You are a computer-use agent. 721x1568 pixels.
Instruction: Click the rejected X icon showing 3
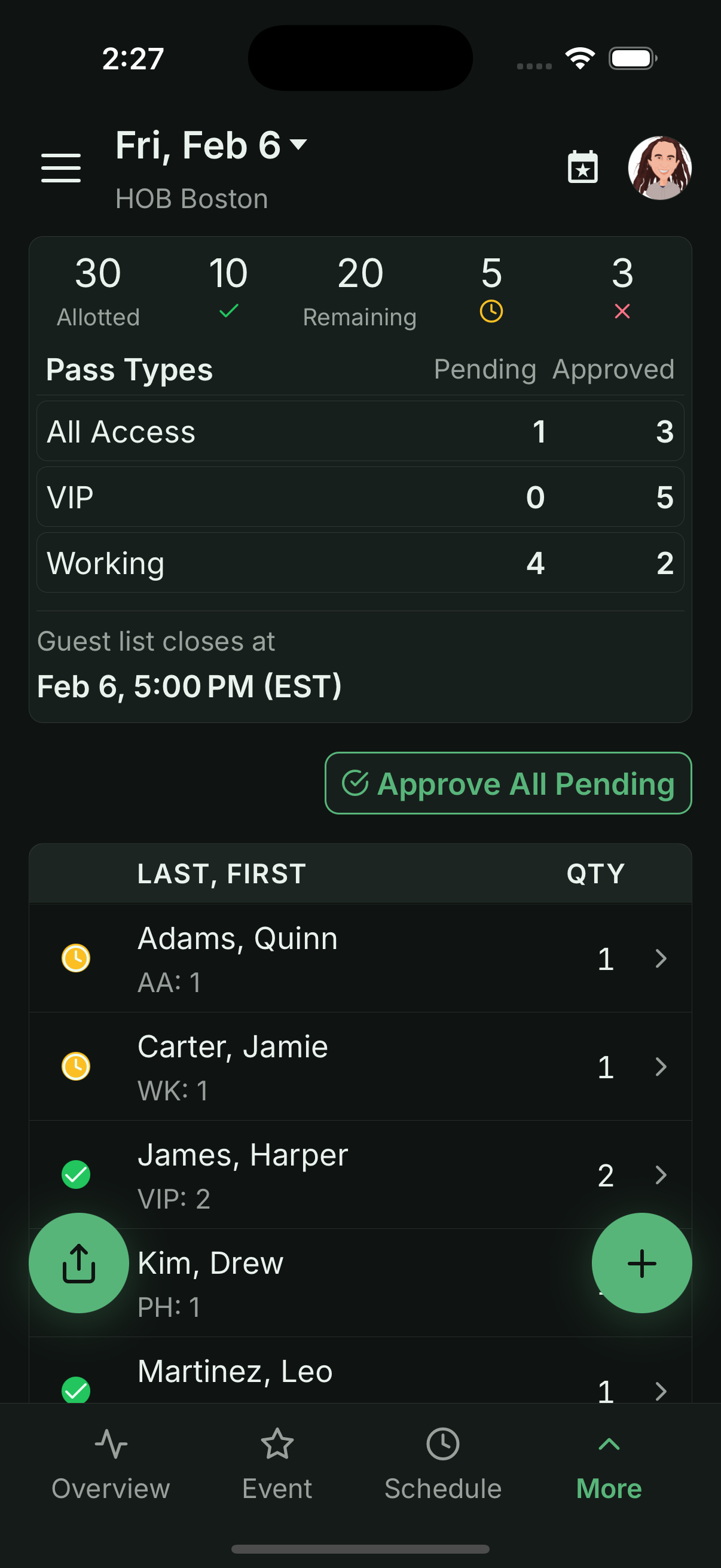(x=621, y=312)
